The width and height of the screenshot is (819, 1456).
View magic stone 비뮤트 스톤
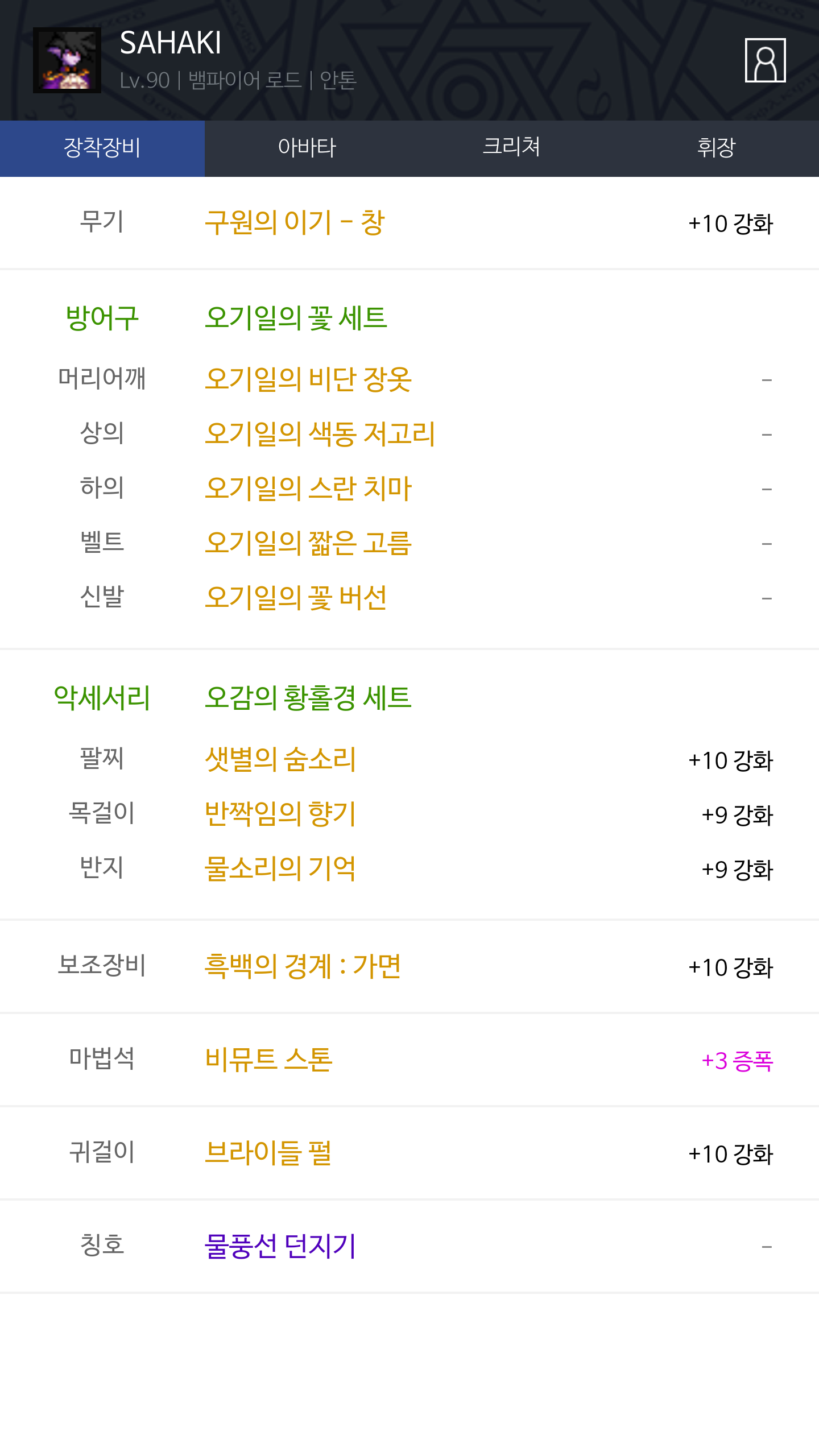pos(268,1059)
